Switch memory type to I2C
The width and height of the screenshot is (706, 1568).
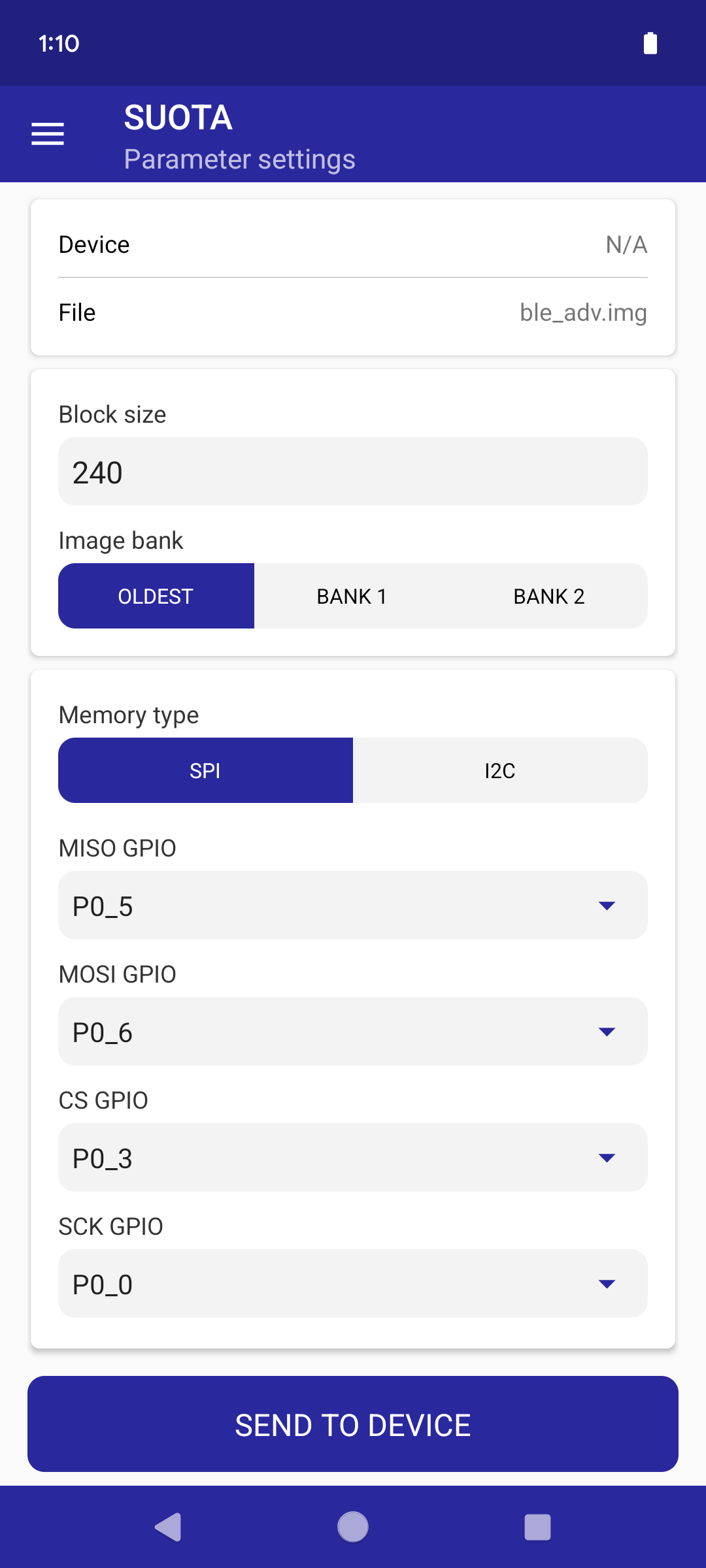[500, 770]
